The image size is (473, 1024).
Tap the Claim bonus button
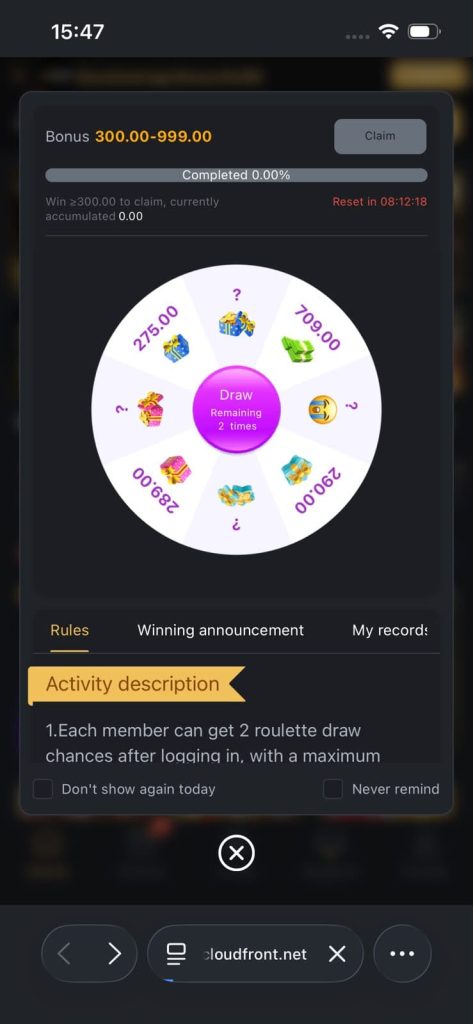380,136
